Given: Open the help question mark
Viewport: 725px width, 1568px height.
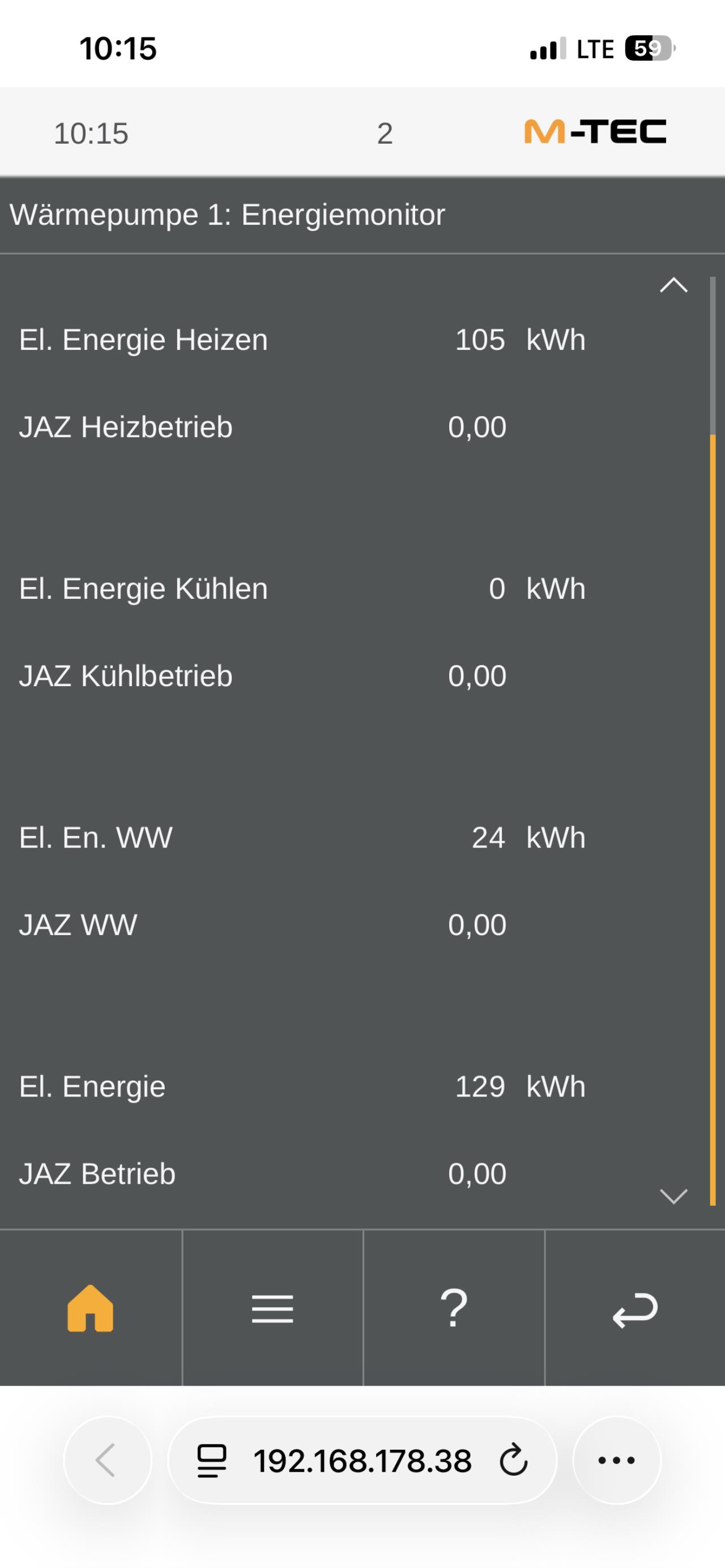Looking at the screenshot, I should [x=453, y=1308].
